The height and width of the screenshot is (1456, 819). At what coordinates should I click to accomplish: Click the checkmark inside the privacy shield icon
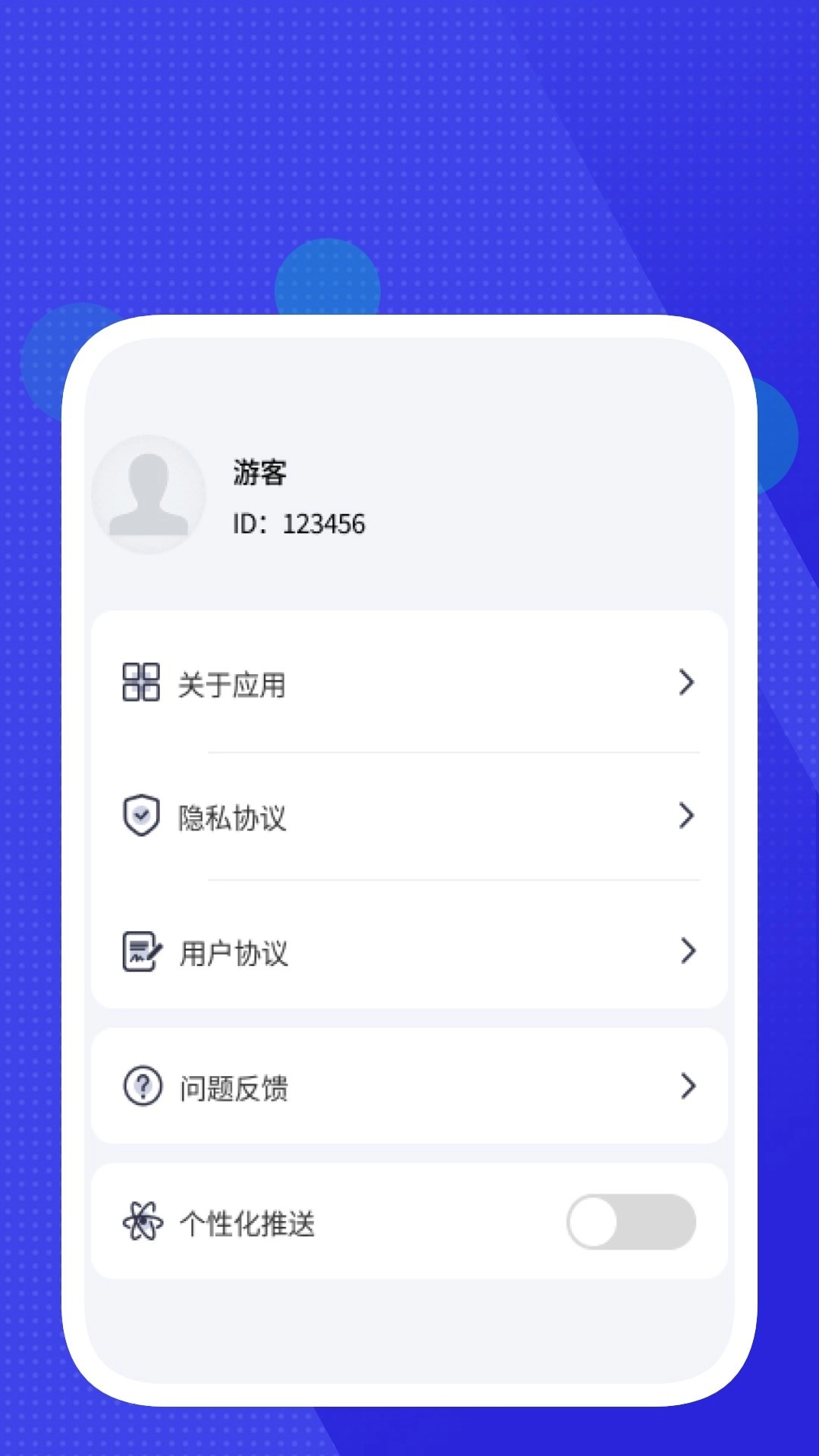pos(140,814)
